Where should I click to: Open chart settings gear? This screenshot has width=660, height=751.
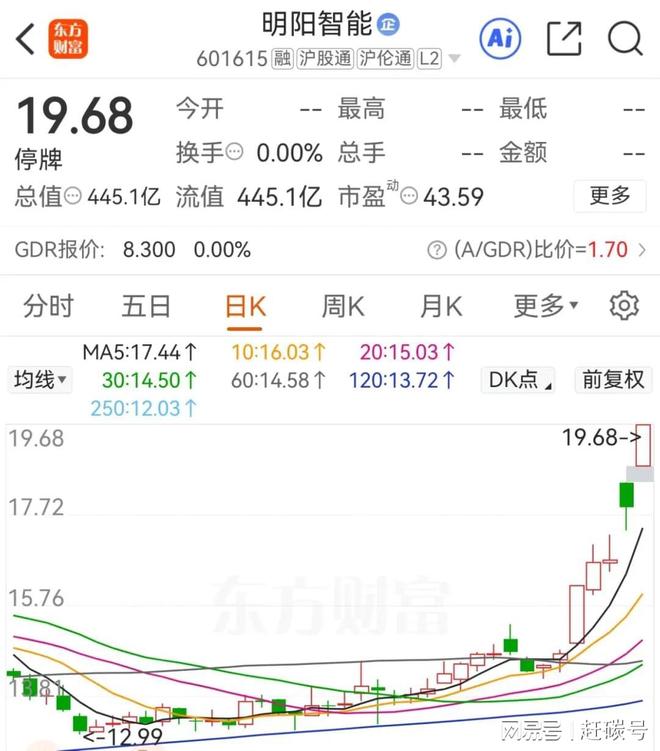[624, 306]
